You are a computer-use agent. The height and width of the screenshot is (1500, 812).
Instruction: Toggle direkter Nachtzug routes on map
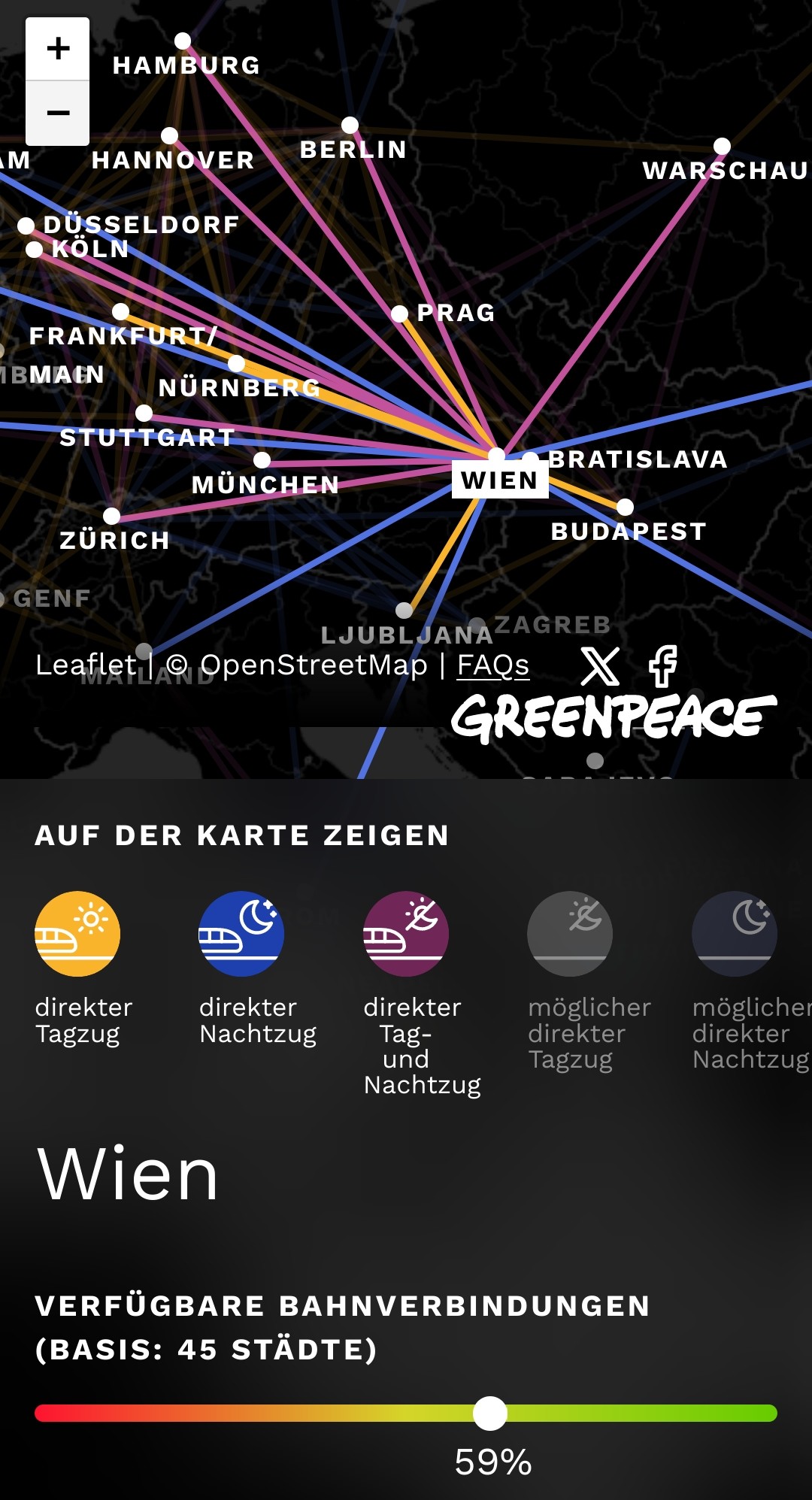(x=241, y=934)
